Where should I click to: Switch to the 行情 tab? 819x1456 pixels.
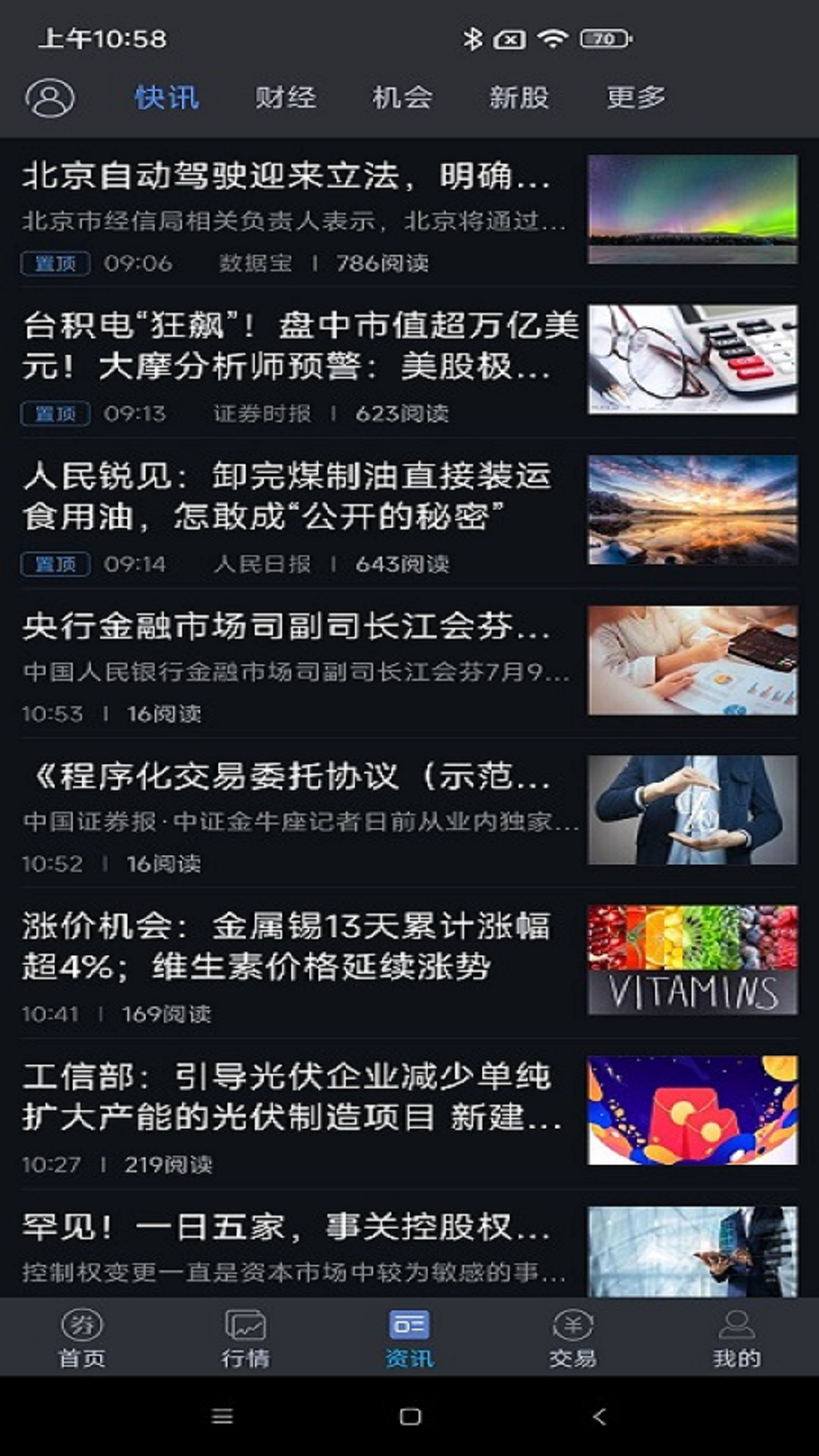click(245, 1338)
